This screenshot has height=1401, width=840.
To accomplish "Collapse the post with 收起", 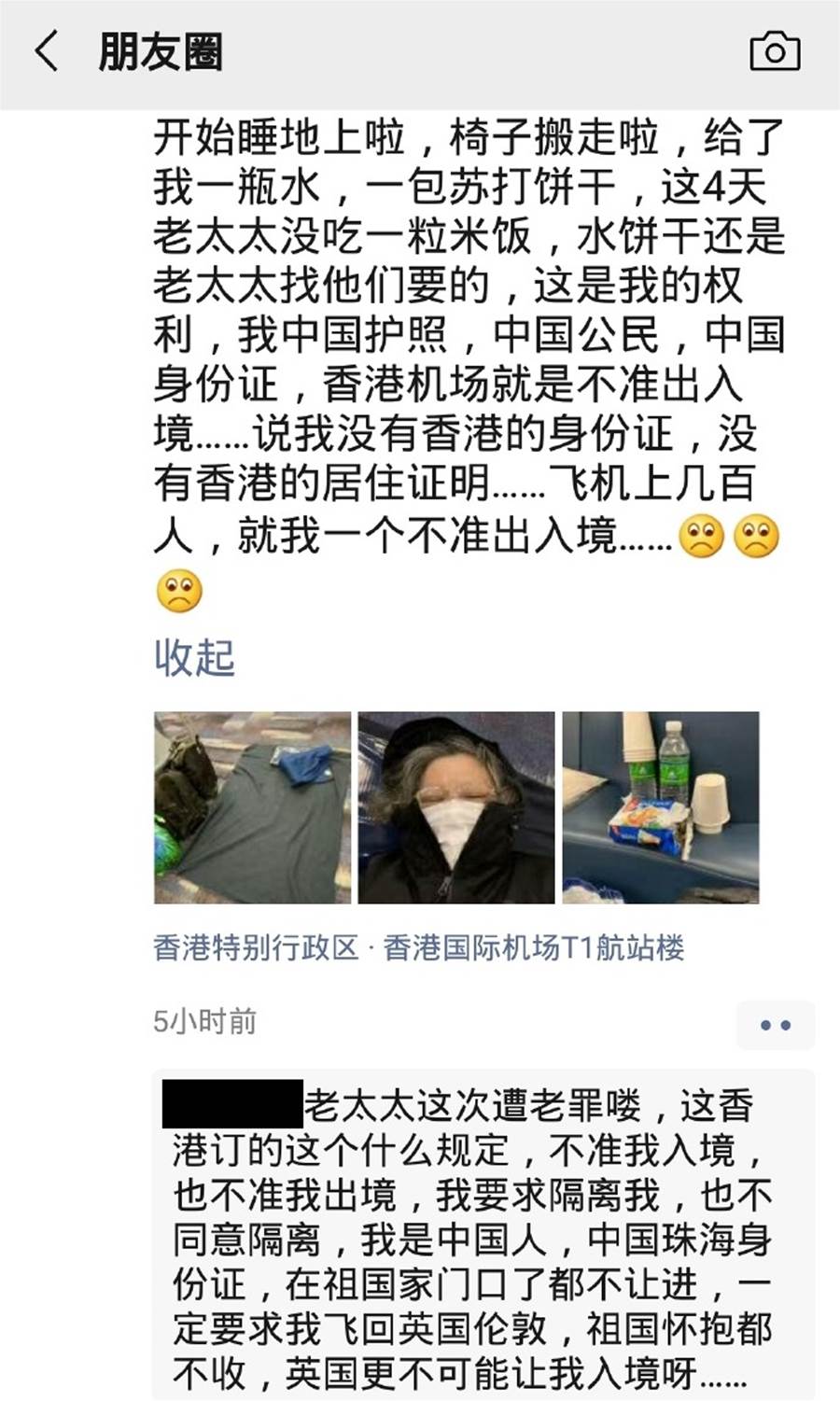I will [194, 658].
